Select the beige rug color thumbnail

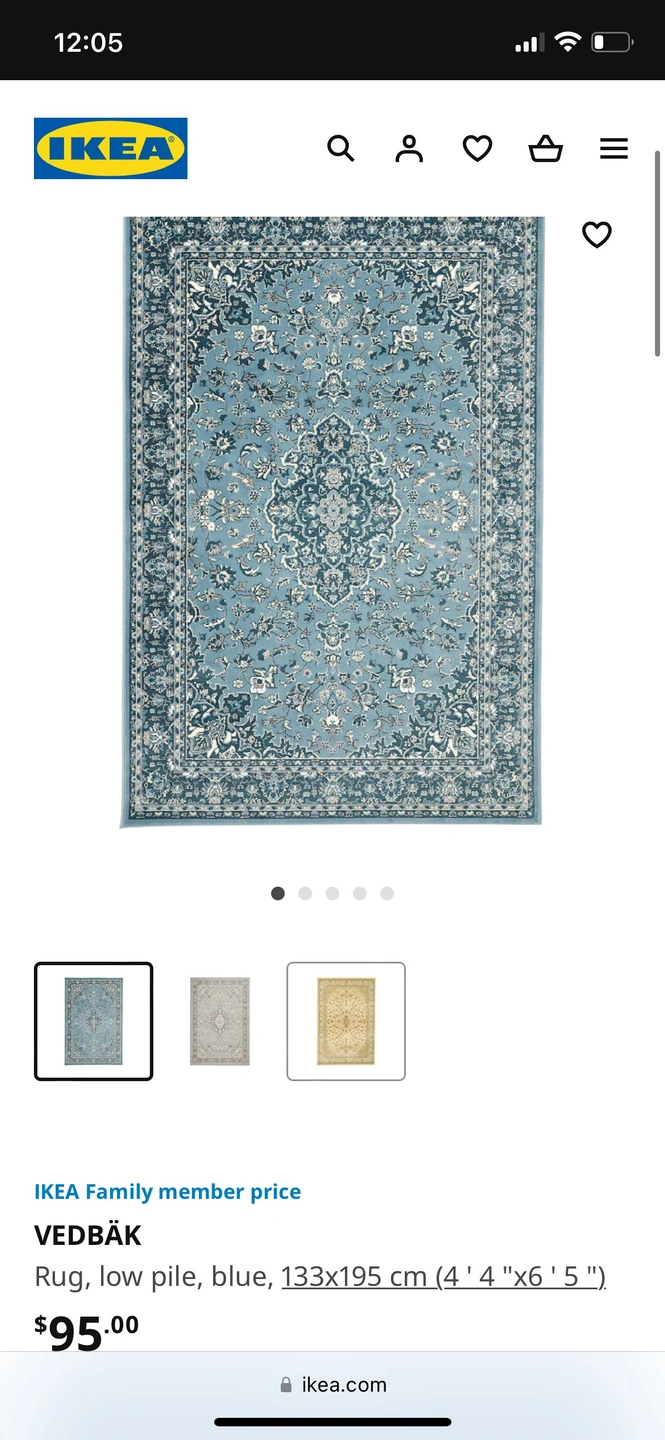[x=346, y=1021]
